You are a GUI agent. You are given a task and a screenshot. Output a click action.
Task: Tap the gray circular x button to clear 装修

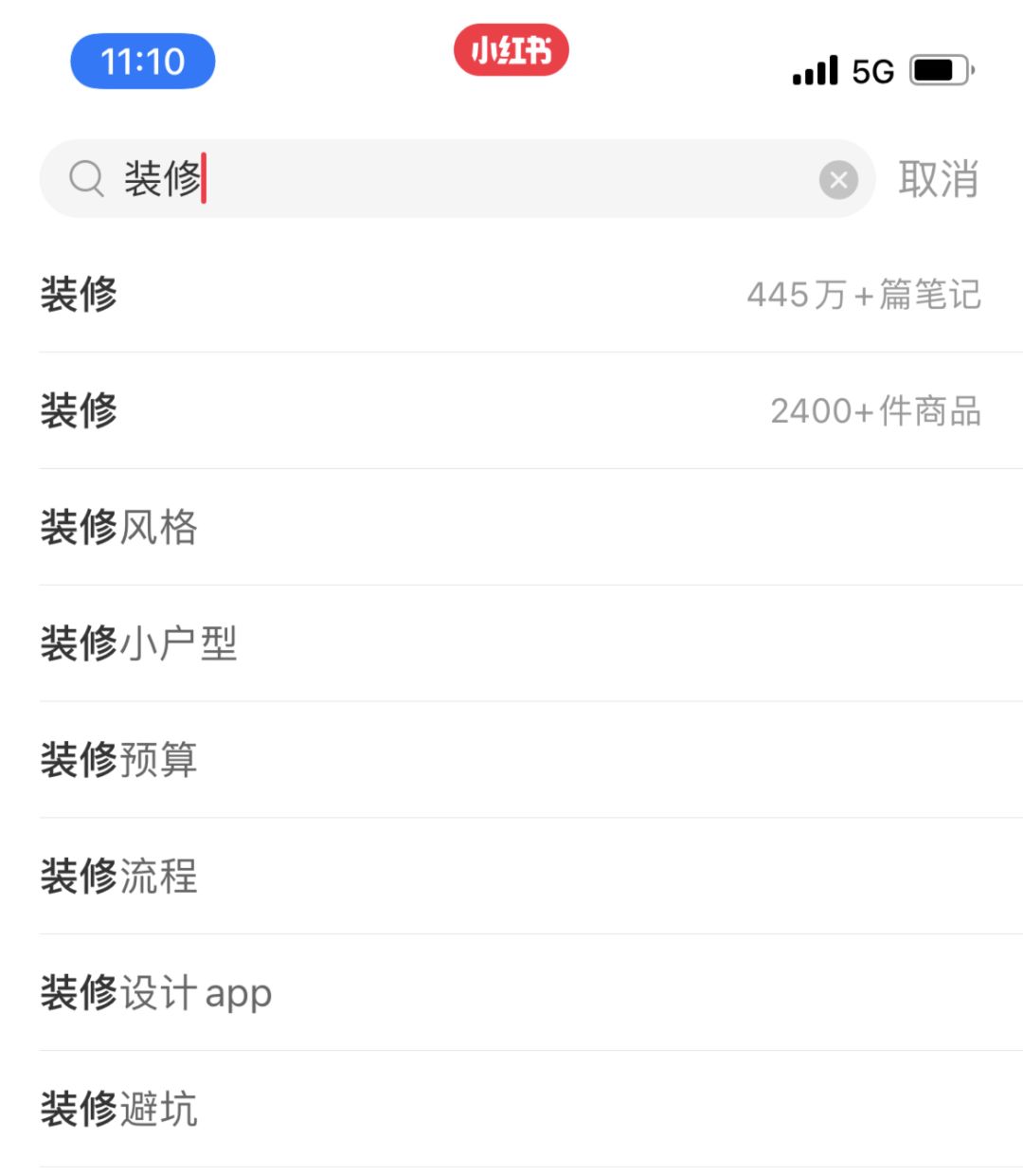tap(837, 179)
